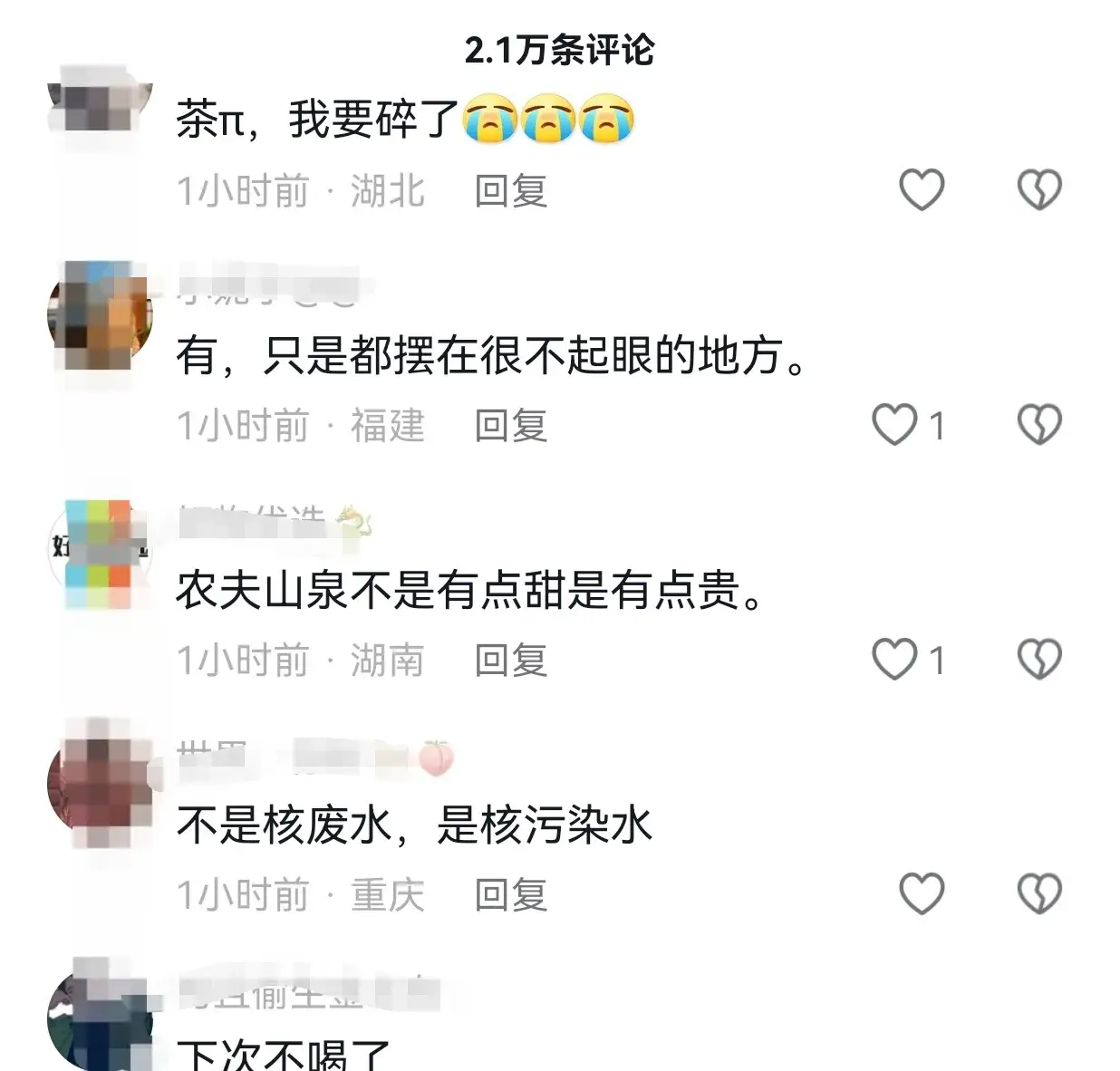
Task: Like the comment "茶π，我要碎了"
Action: tap(922, 189)
